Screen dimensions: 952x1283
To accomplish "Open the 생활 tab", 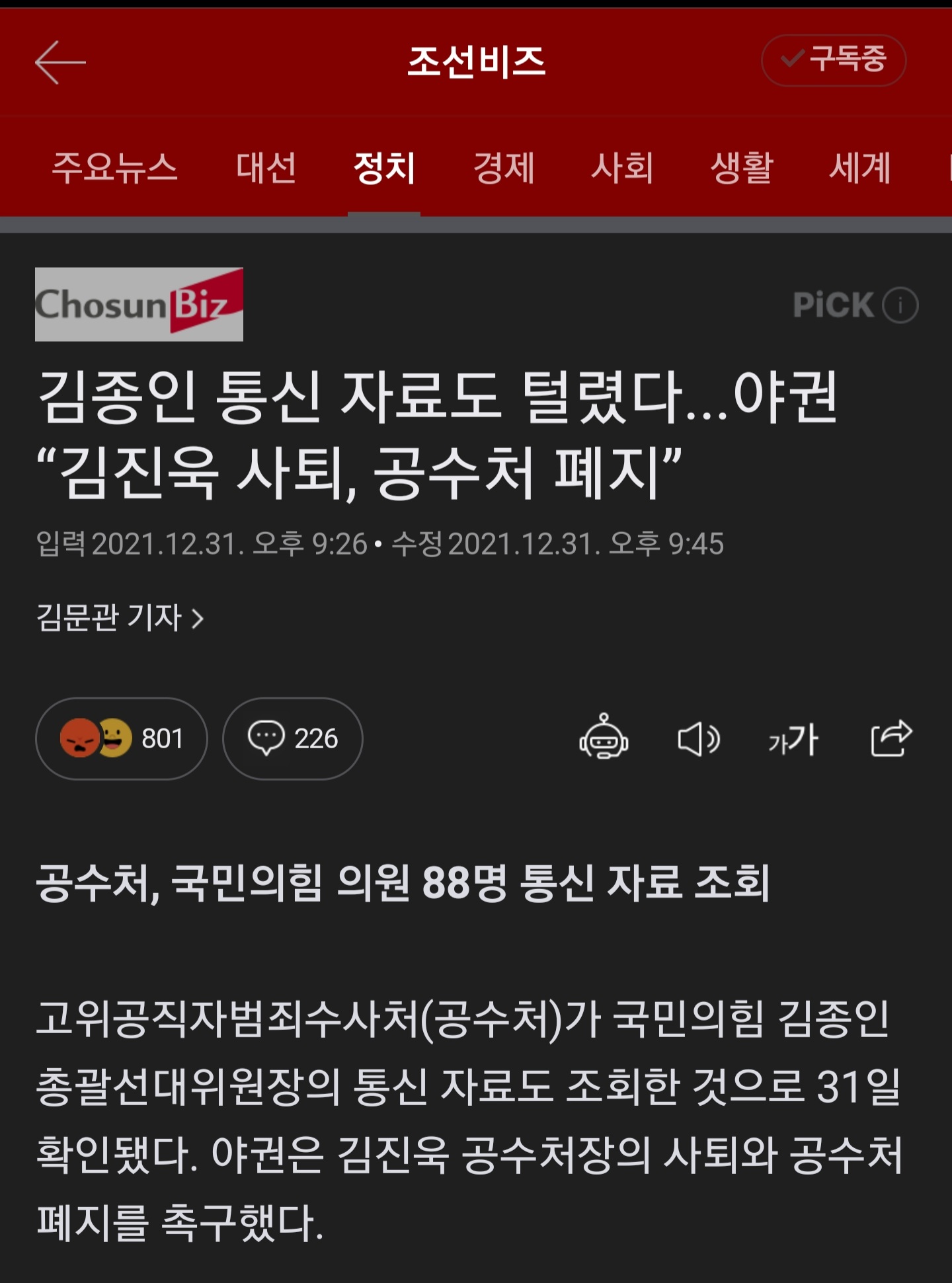I will [742, 167].
